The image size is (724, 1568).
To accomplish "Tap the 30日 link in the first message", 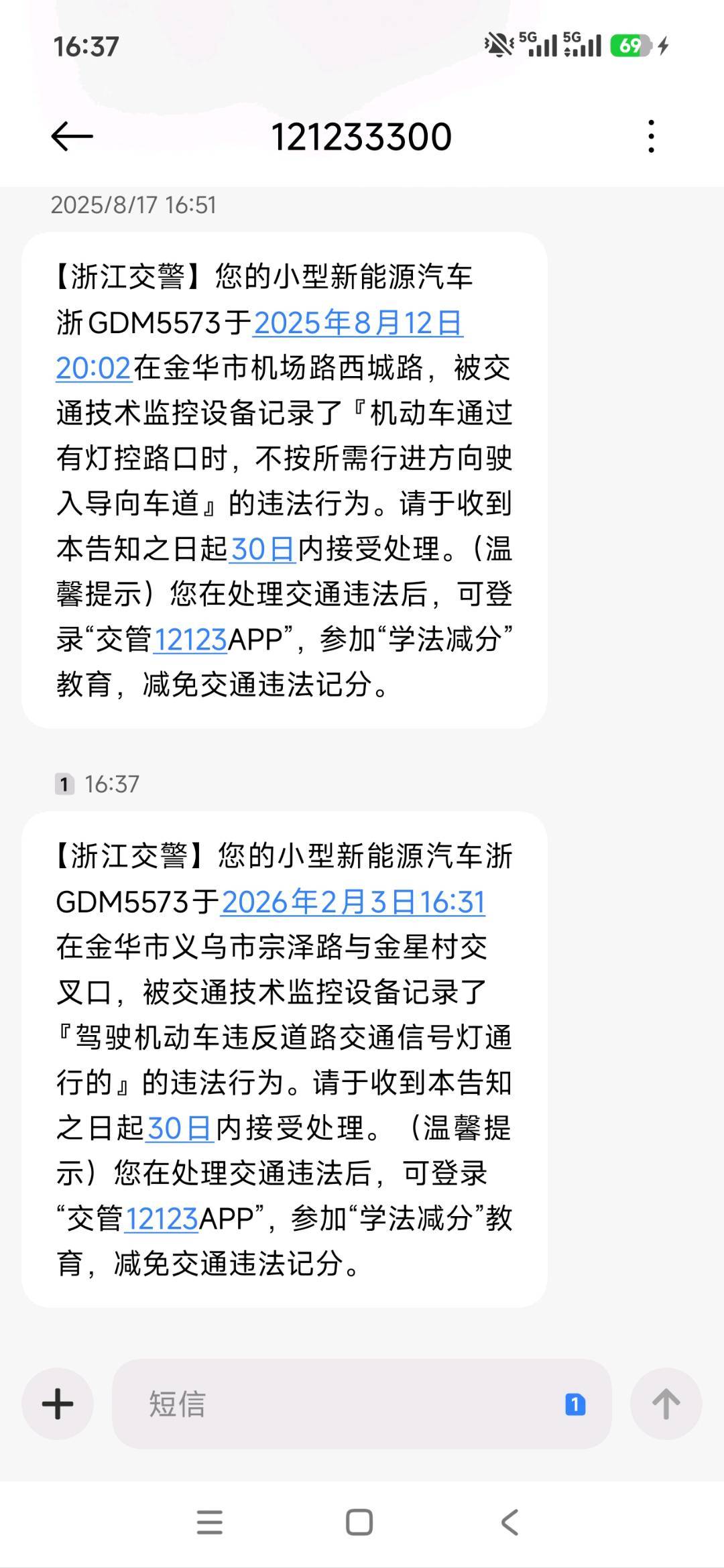I will point(262,549).
